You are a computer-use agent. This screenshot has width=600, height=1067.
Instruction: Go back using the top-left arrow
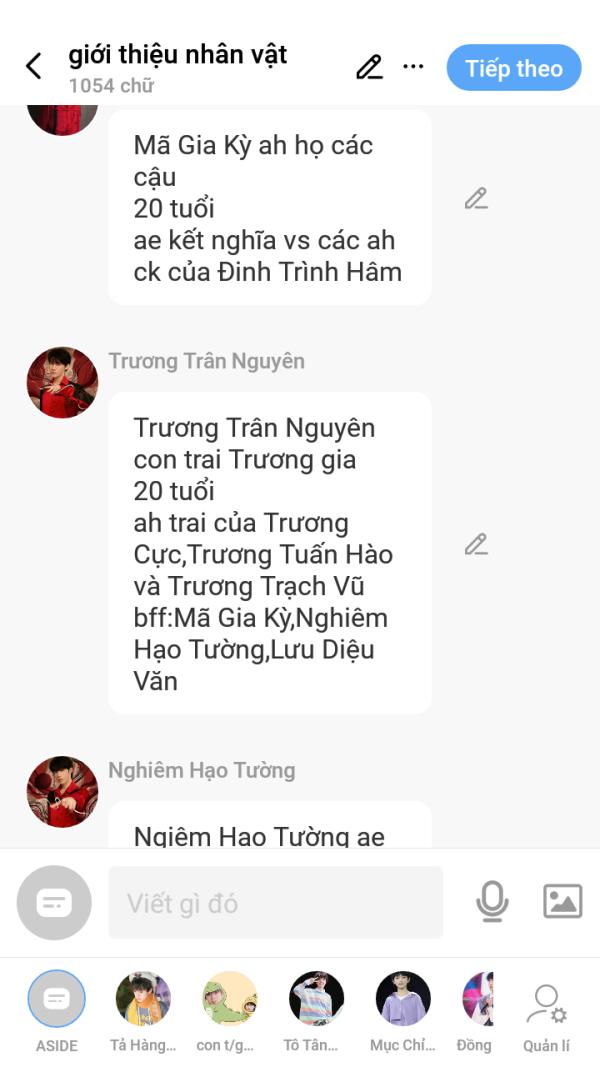pyautogui.click(x=34, y=67)
